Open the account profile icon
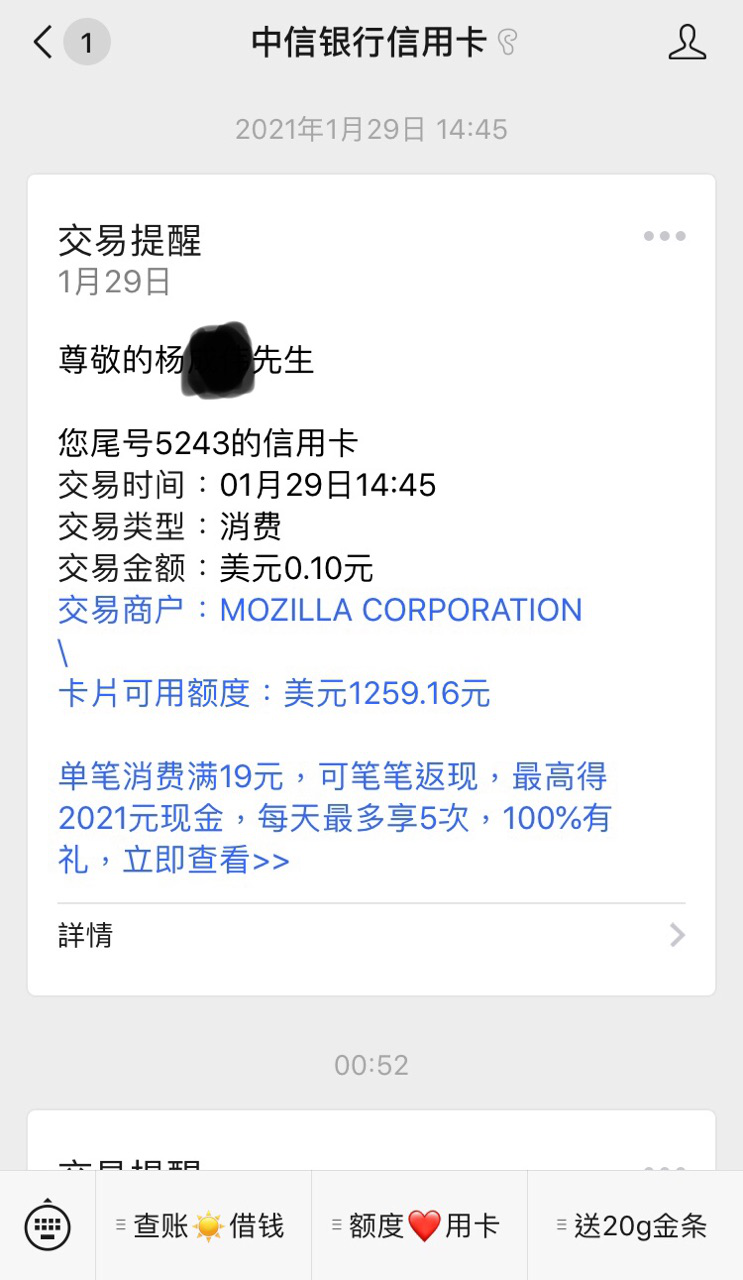The image size is (743, 1280). pyautogui.click(x=687, y=43)
